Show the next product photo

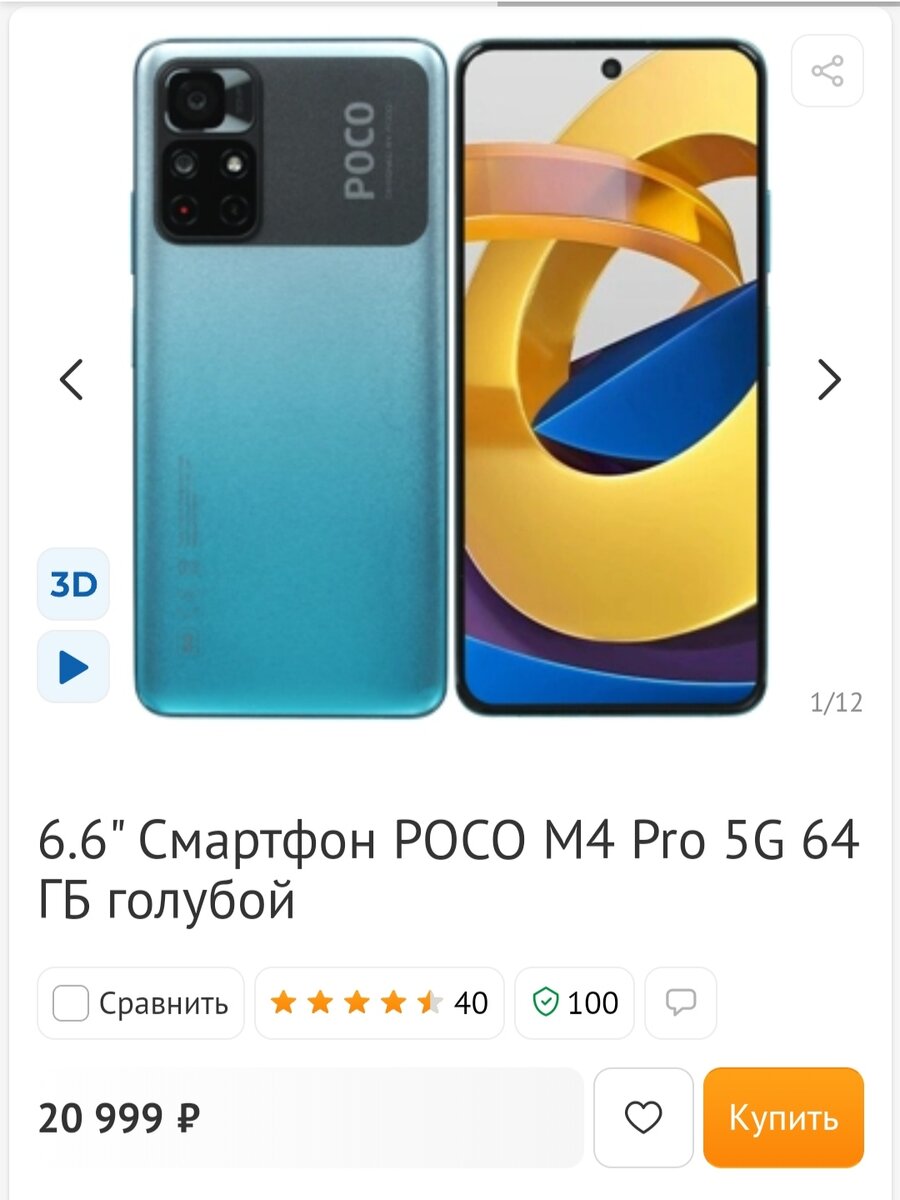(829, 380)
